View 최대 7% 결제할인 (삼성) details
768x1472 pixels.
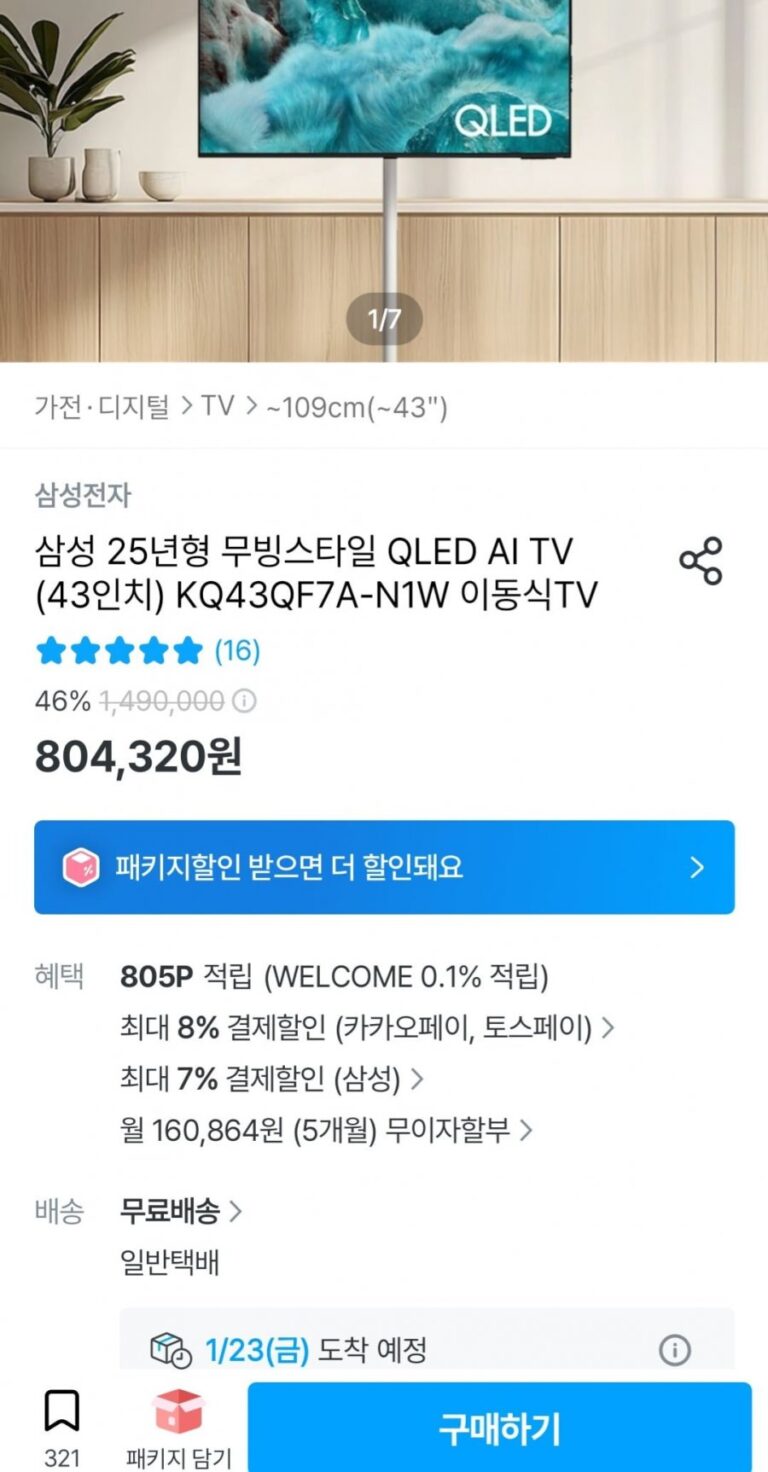(271, 1079)
